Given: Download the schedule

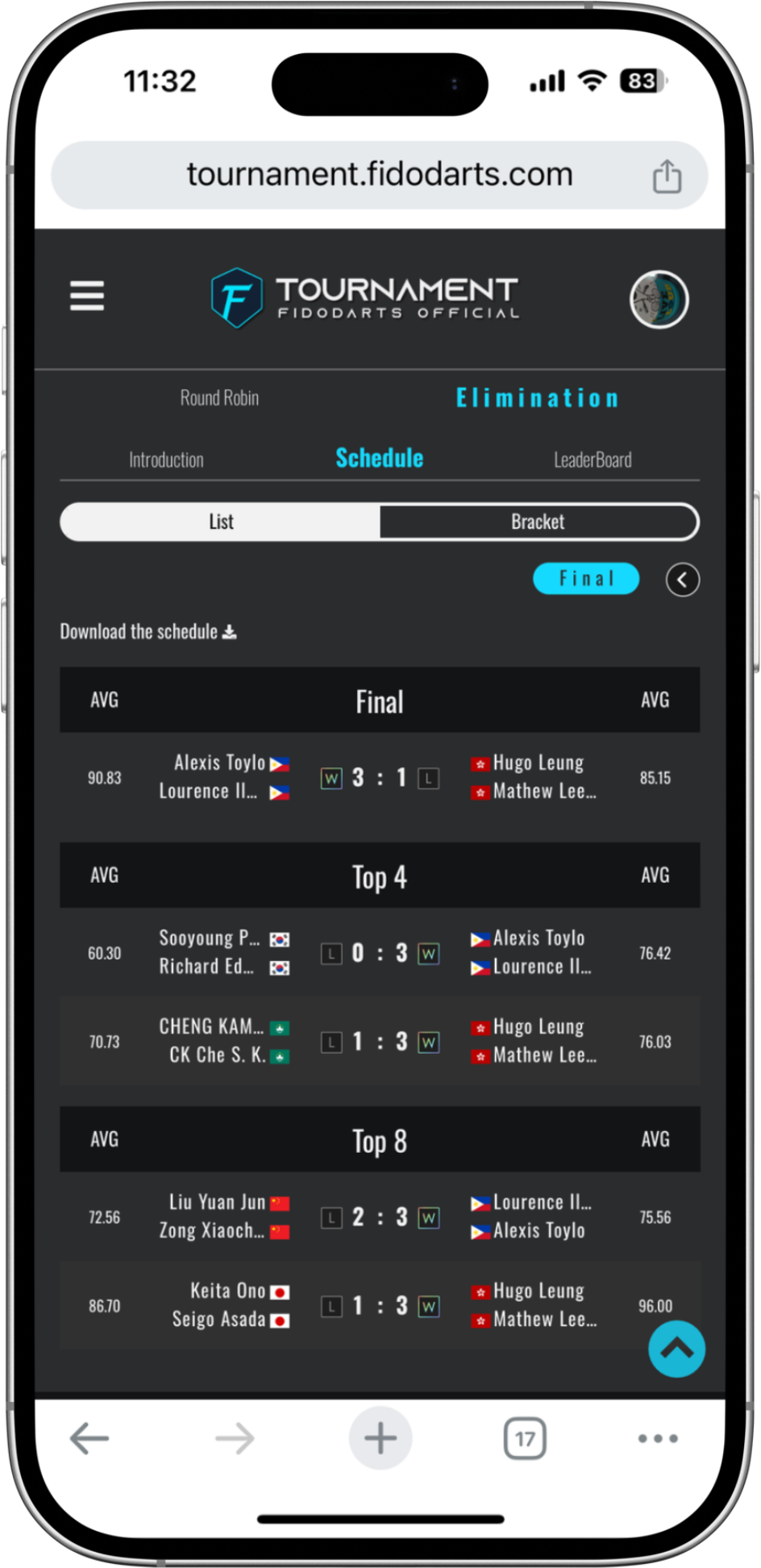Looking at the screenshot, I should [148, 631].
